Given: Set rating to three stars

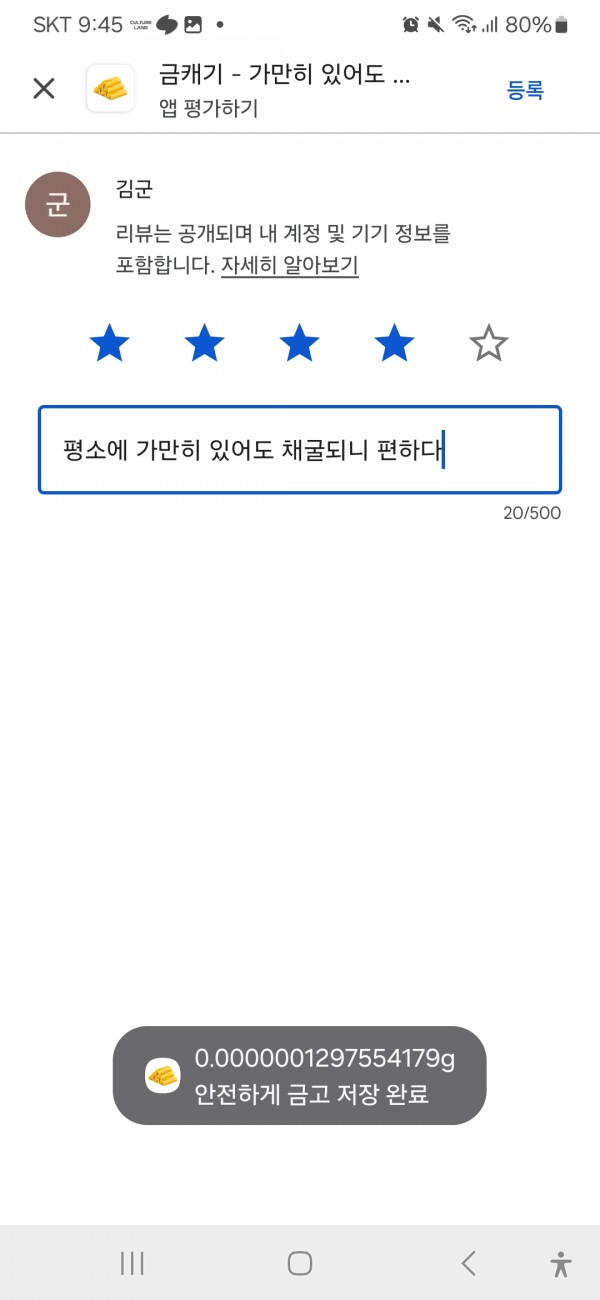Looking at the screenshot, I should coord(300,344).
